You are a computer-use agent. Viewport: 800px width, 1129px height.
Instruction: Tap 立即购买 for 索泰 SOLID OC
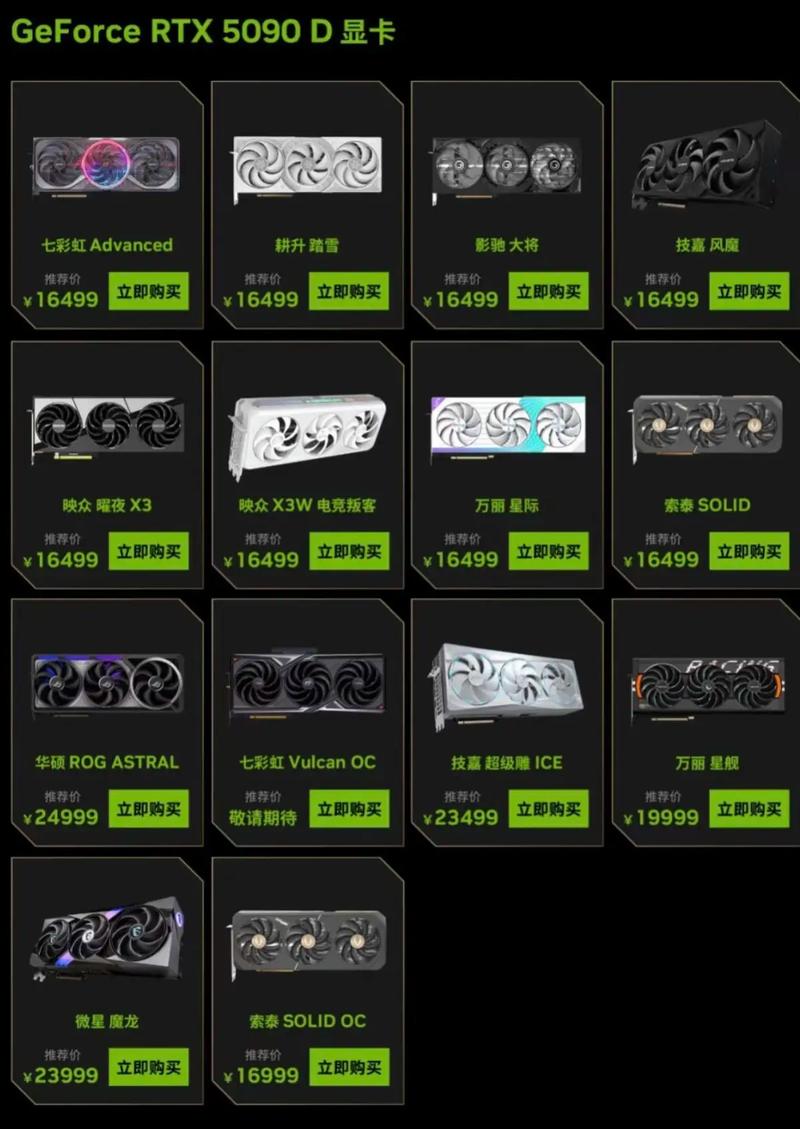(348, 1068)
